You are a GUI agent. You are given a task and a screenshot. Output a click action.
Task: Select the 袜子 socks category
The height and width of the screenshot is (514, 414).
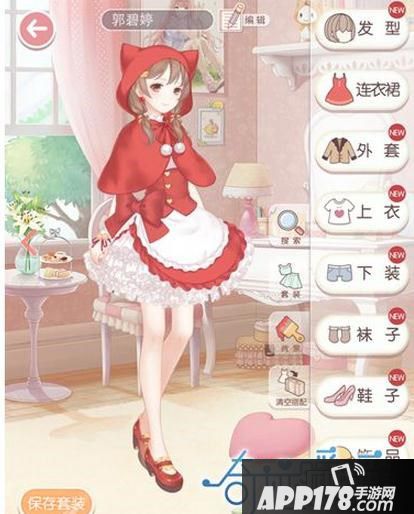pyautogui.click(x=362, y=335)
